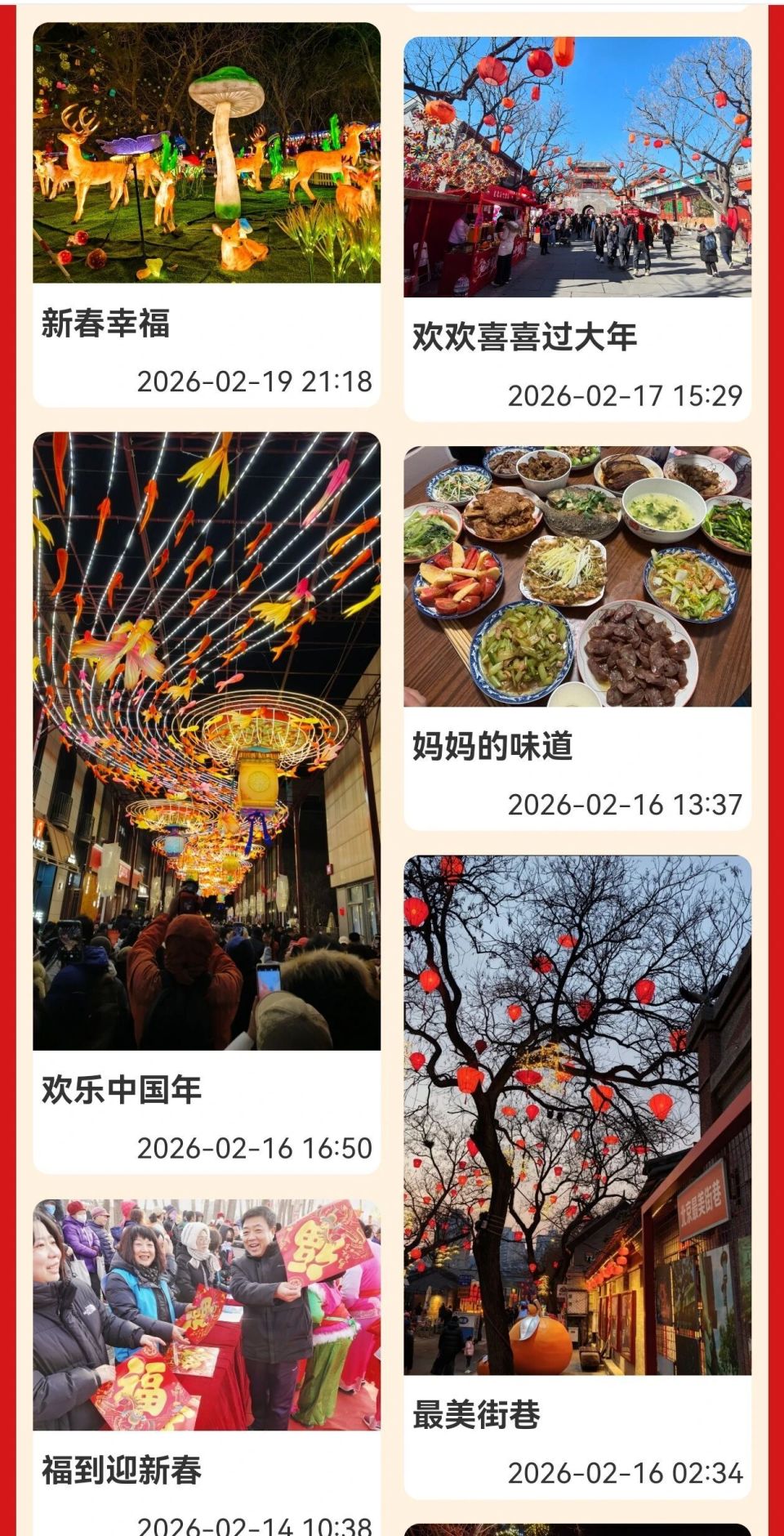
Task: Select timestamp 2026-02-19 21:18
Action: [x=256, y=380]
